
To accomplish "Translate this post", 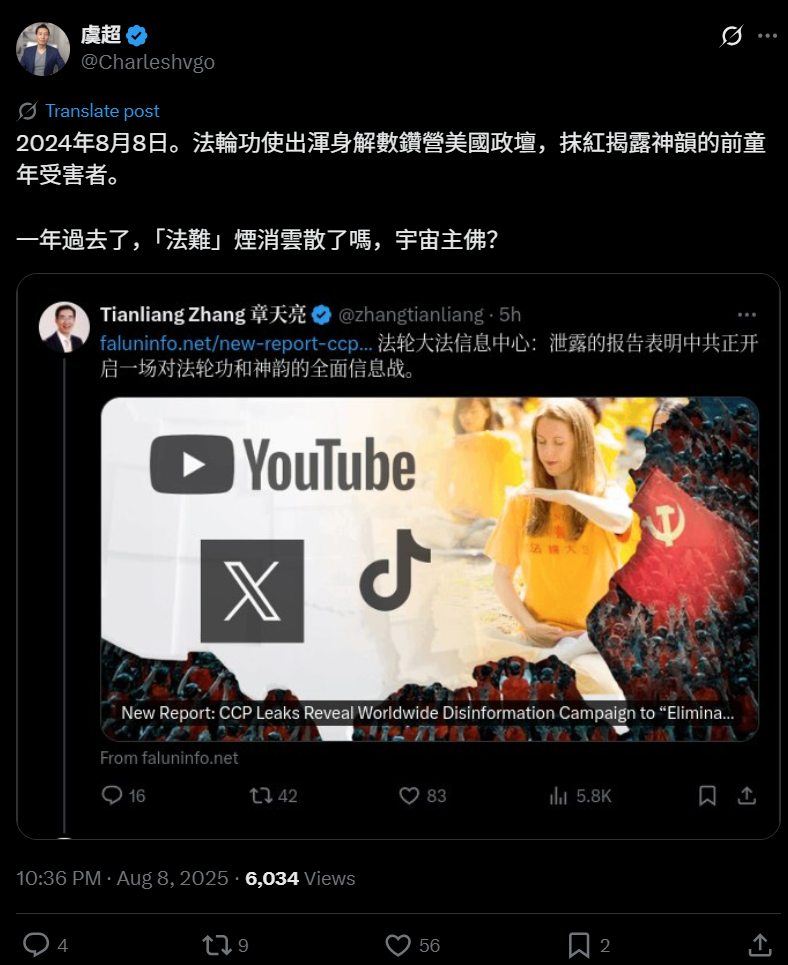I will 102,111.
